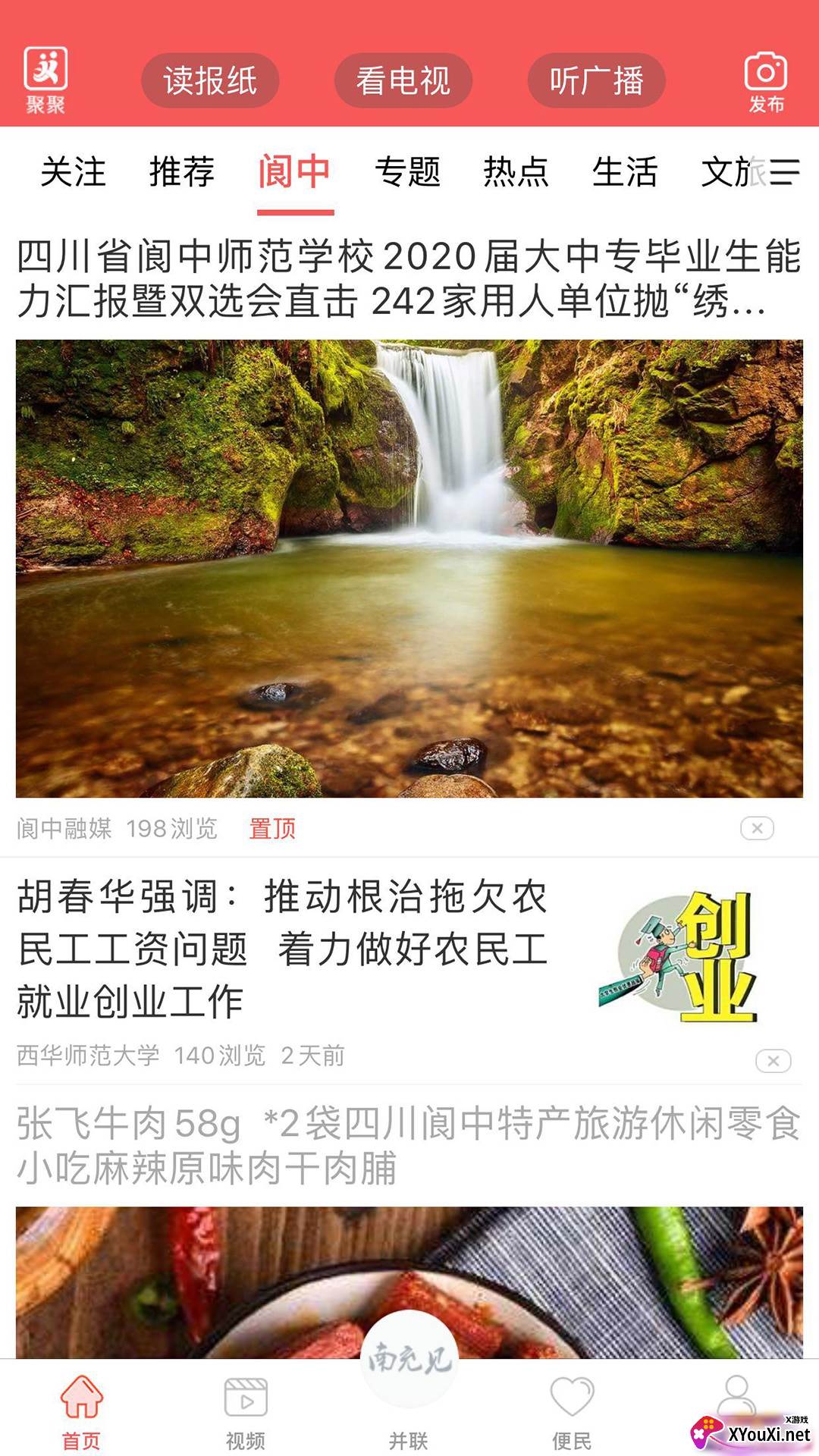Open the 专题 tab
Screen dimensions: 819x1456
[x=408, y=171]
